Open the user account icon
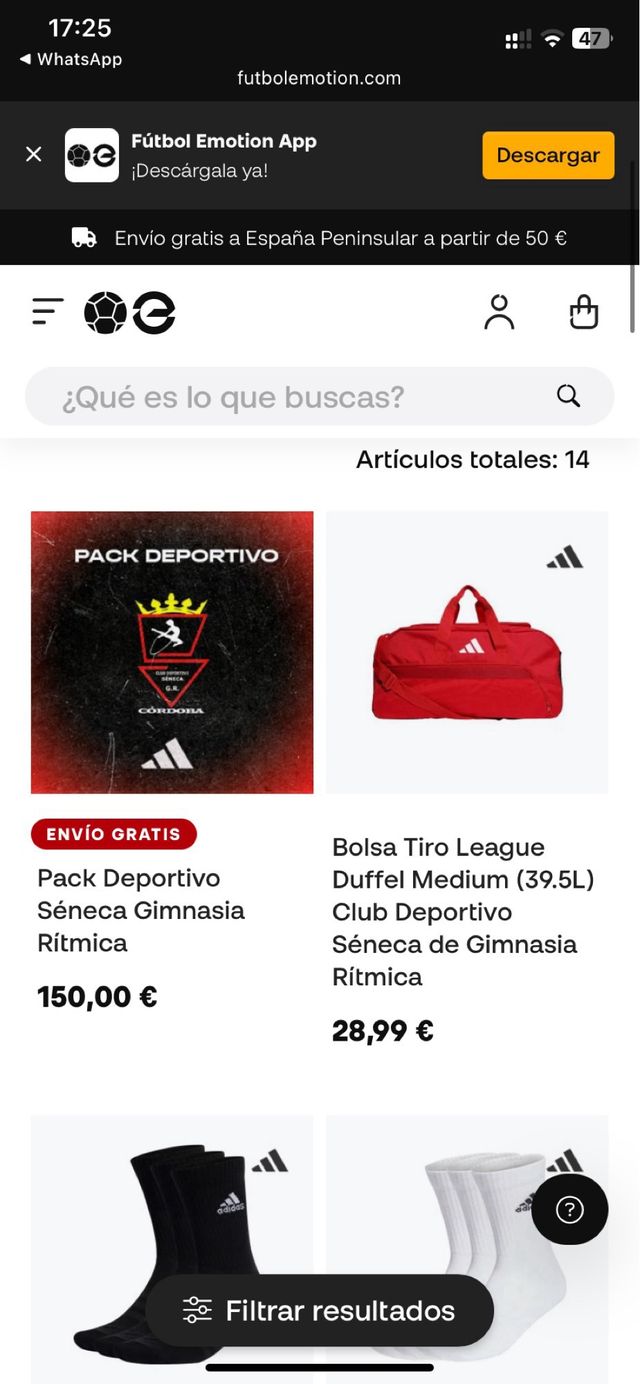The width and height of the screenshot is (640, 1384). [x=498, y=312]
